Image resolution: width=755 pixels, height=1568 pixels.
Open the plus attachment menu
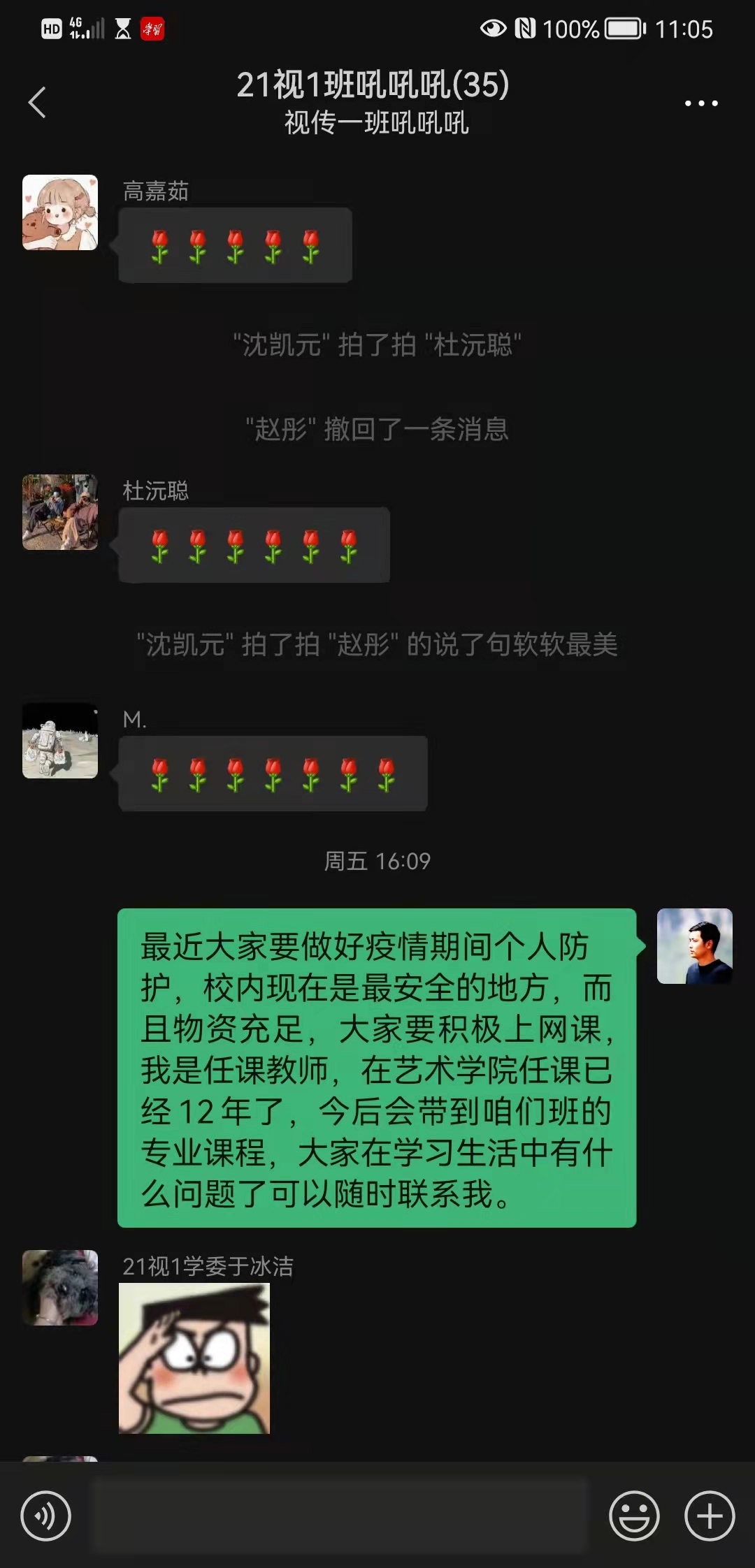(x=710, y=1516)
